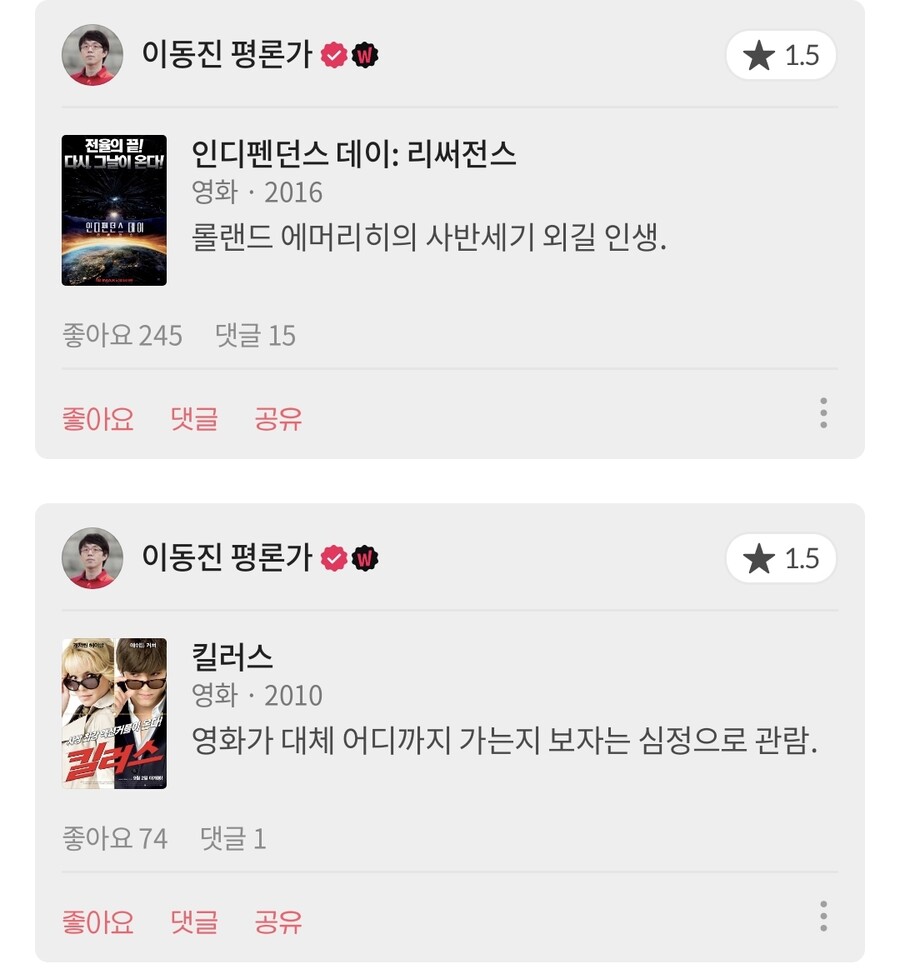Click the W badge on the 킬러스 review
Screen dimensions: 900x974
[365, 559]
